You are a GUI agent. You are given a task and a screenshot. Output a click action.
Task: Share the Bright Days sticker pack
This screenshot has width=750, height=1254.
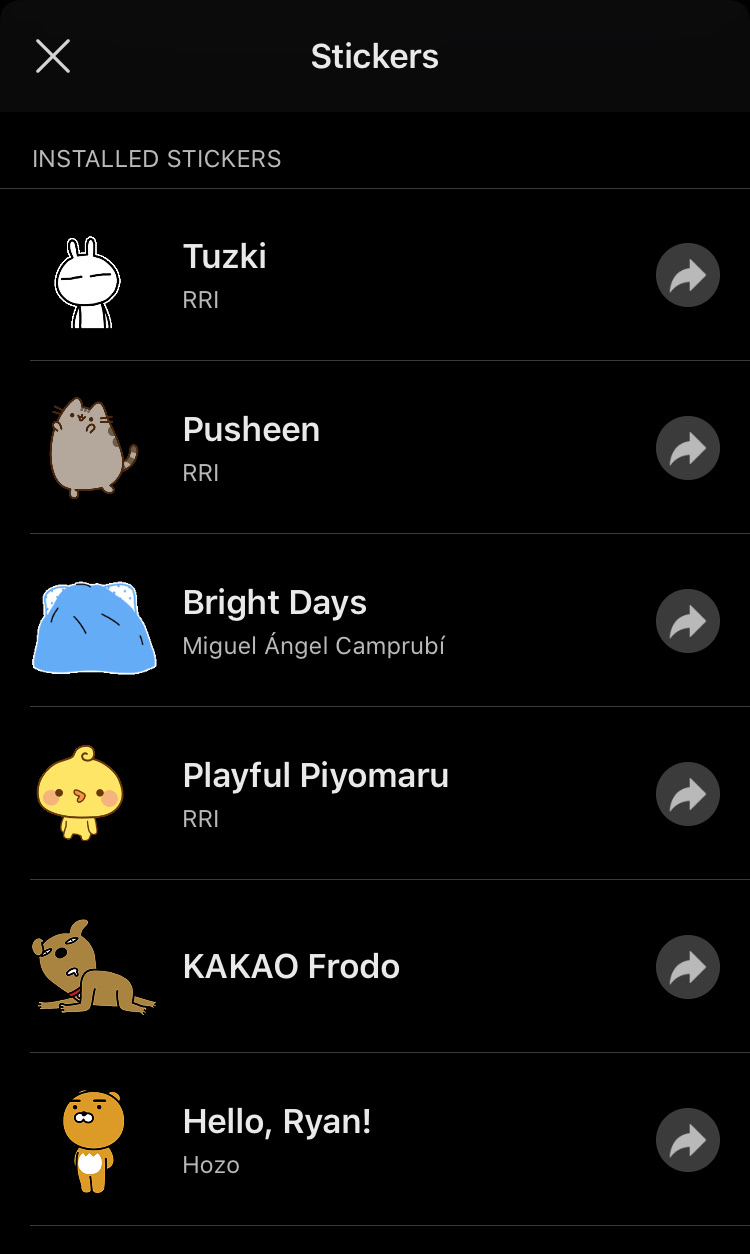[x=688, y=621]
